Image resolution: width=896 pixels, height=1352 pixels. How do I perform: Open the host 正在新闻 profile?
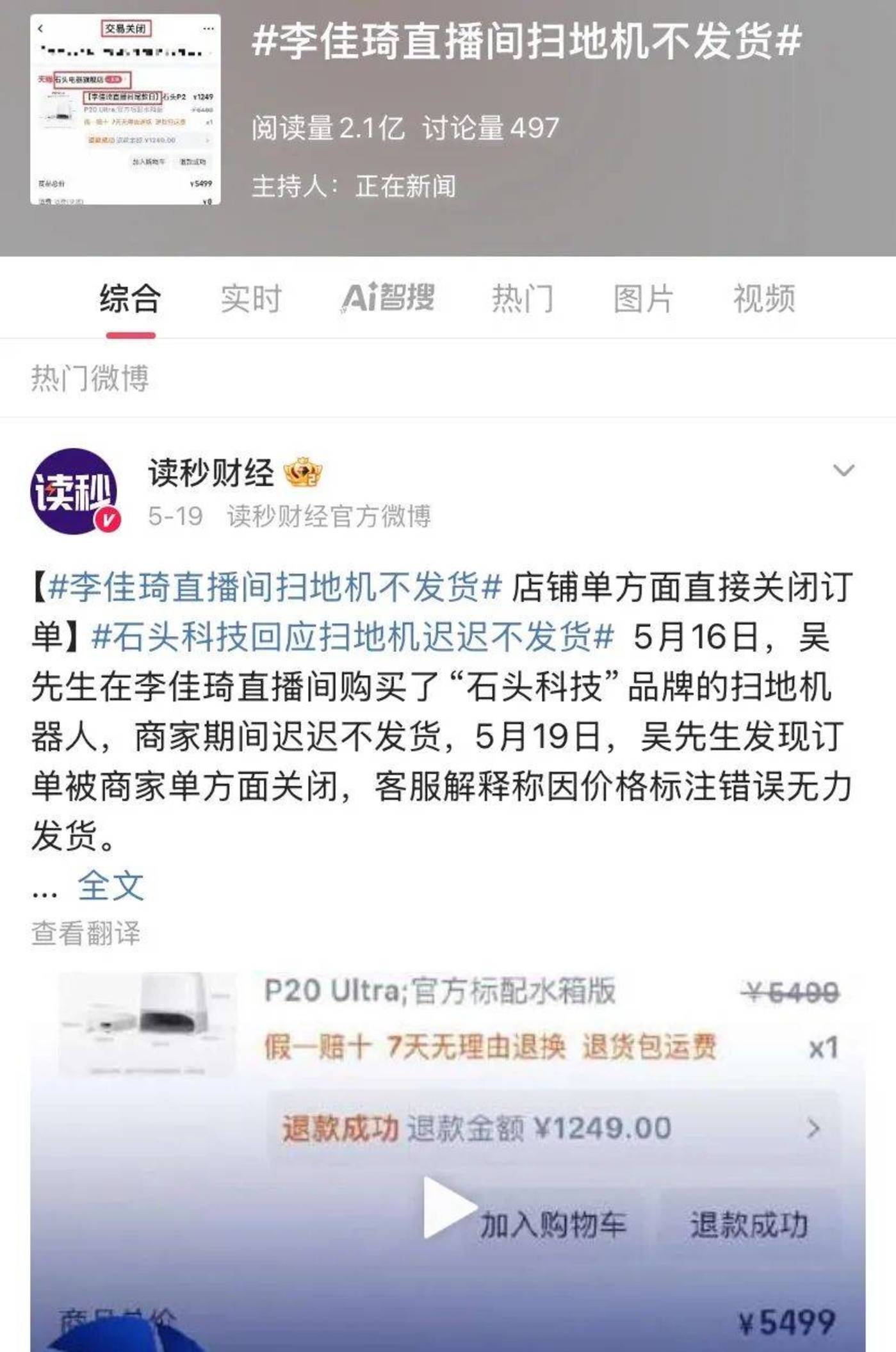click(x=405, y=186)
